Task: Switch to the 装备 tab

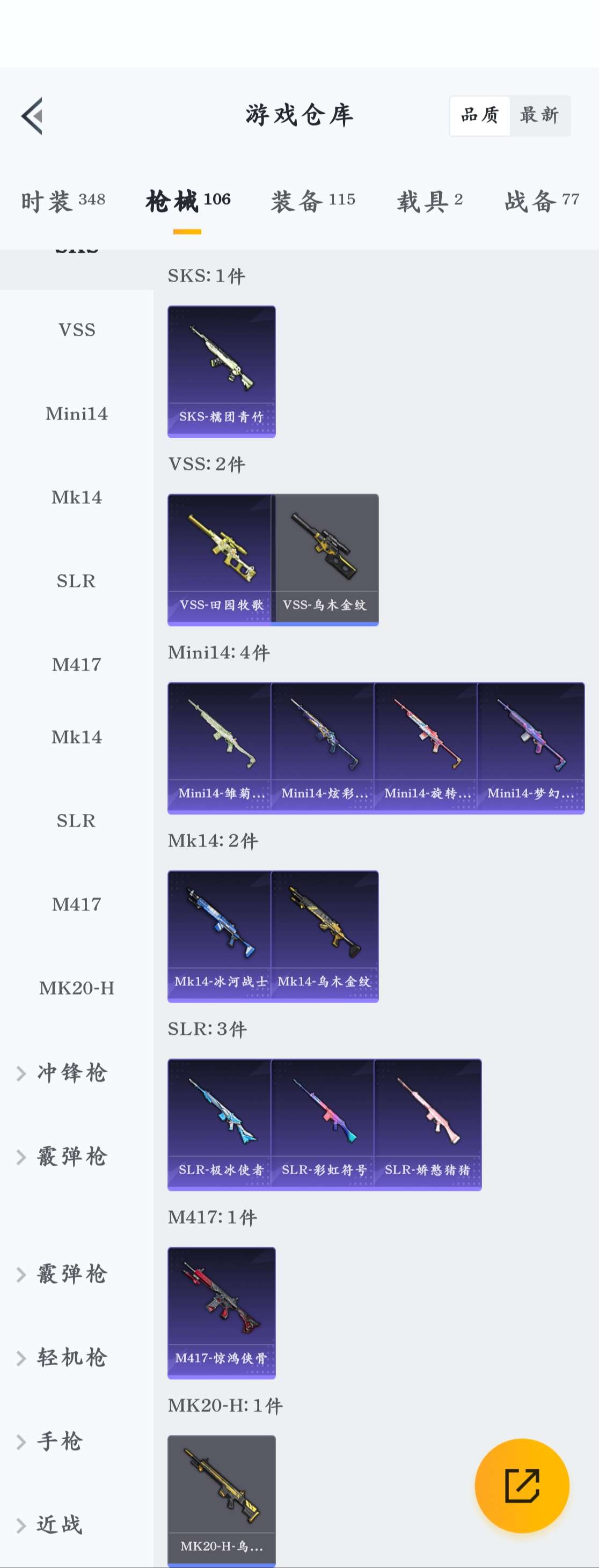Action: point(313,201)
